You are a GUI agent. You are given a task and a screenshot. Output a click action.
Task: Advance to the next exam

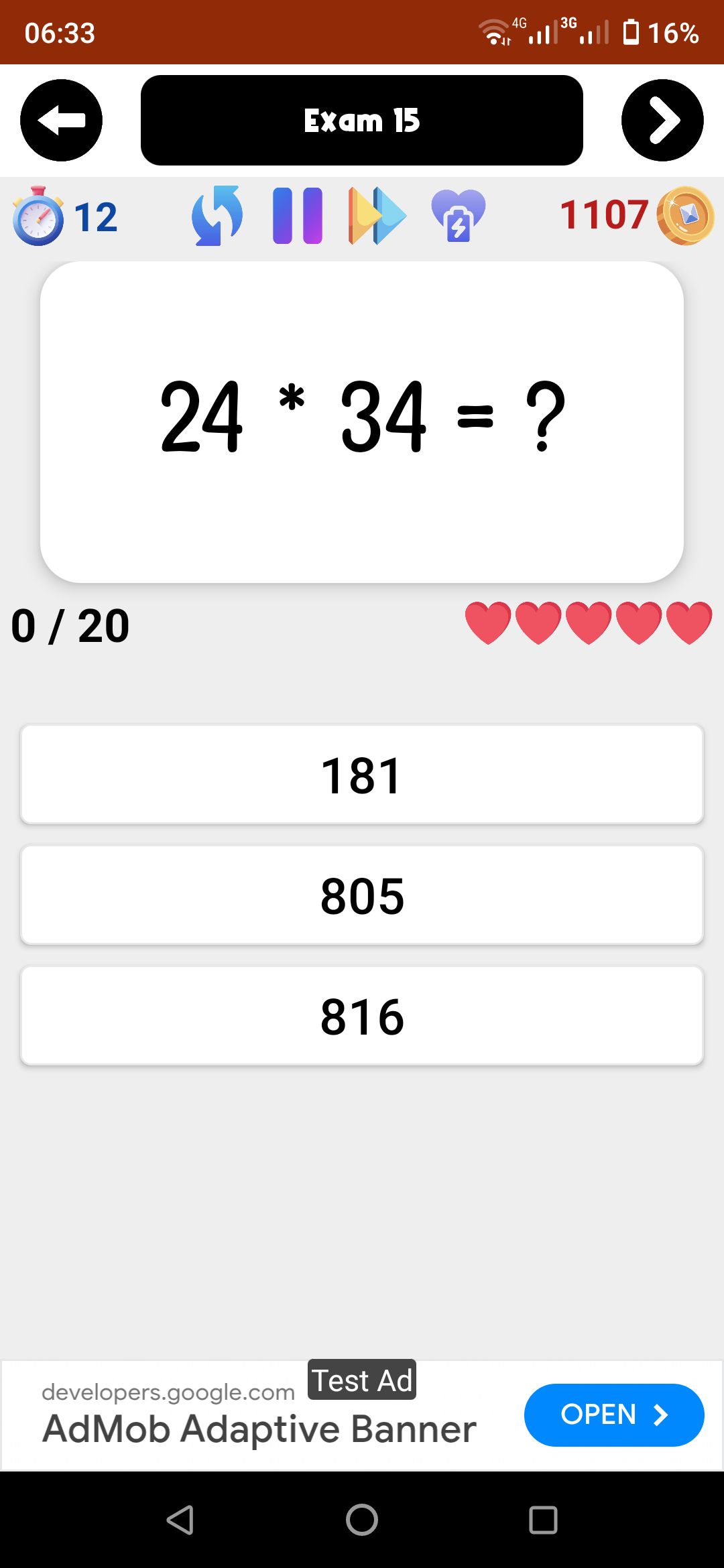[x=662, y=121]
